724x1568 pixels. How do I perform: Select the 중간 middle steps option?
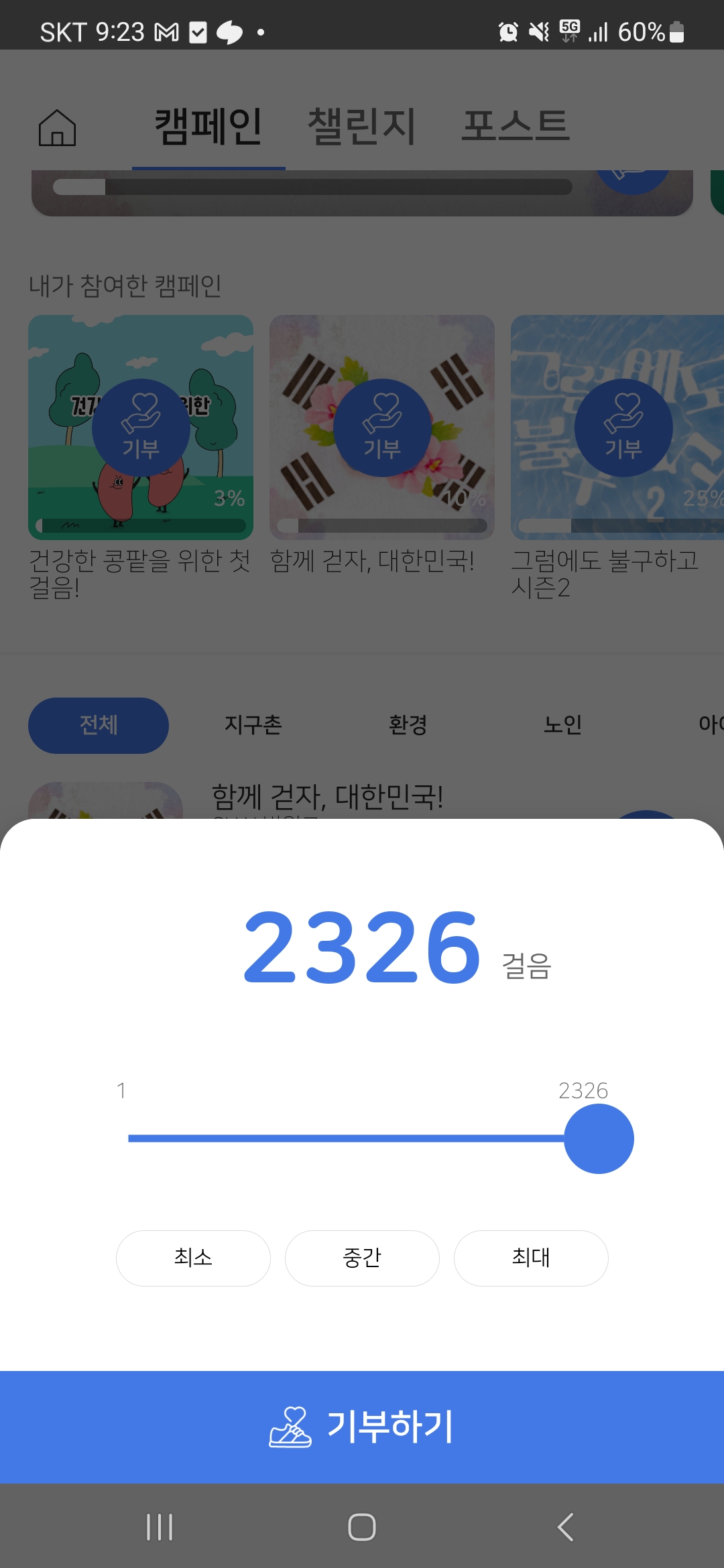362,1258
